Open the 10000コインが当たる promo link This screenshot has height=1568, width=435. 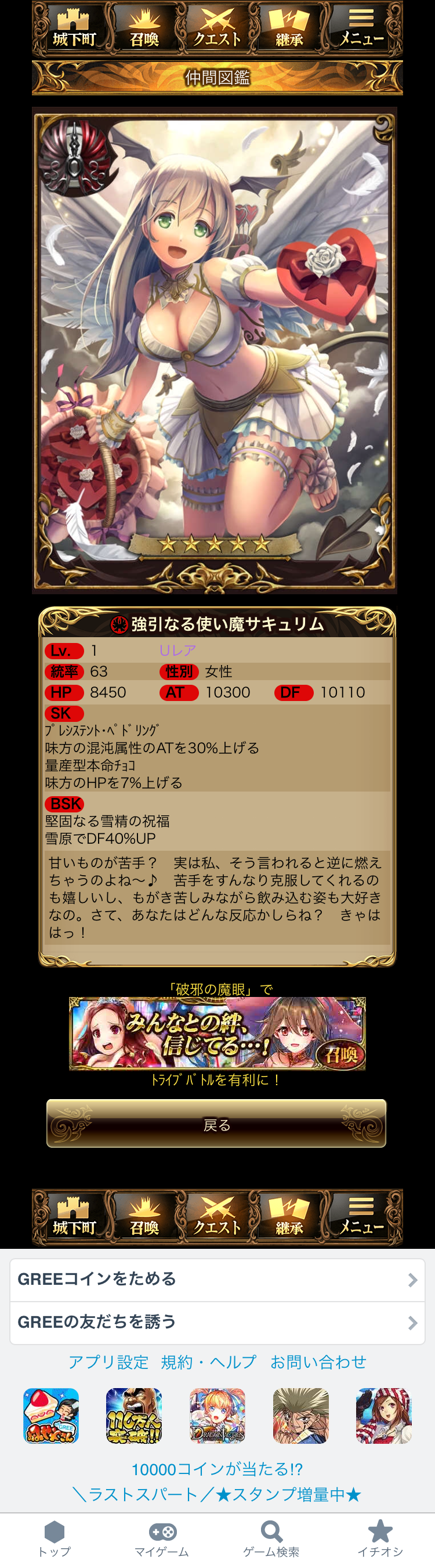[217, 1469]
